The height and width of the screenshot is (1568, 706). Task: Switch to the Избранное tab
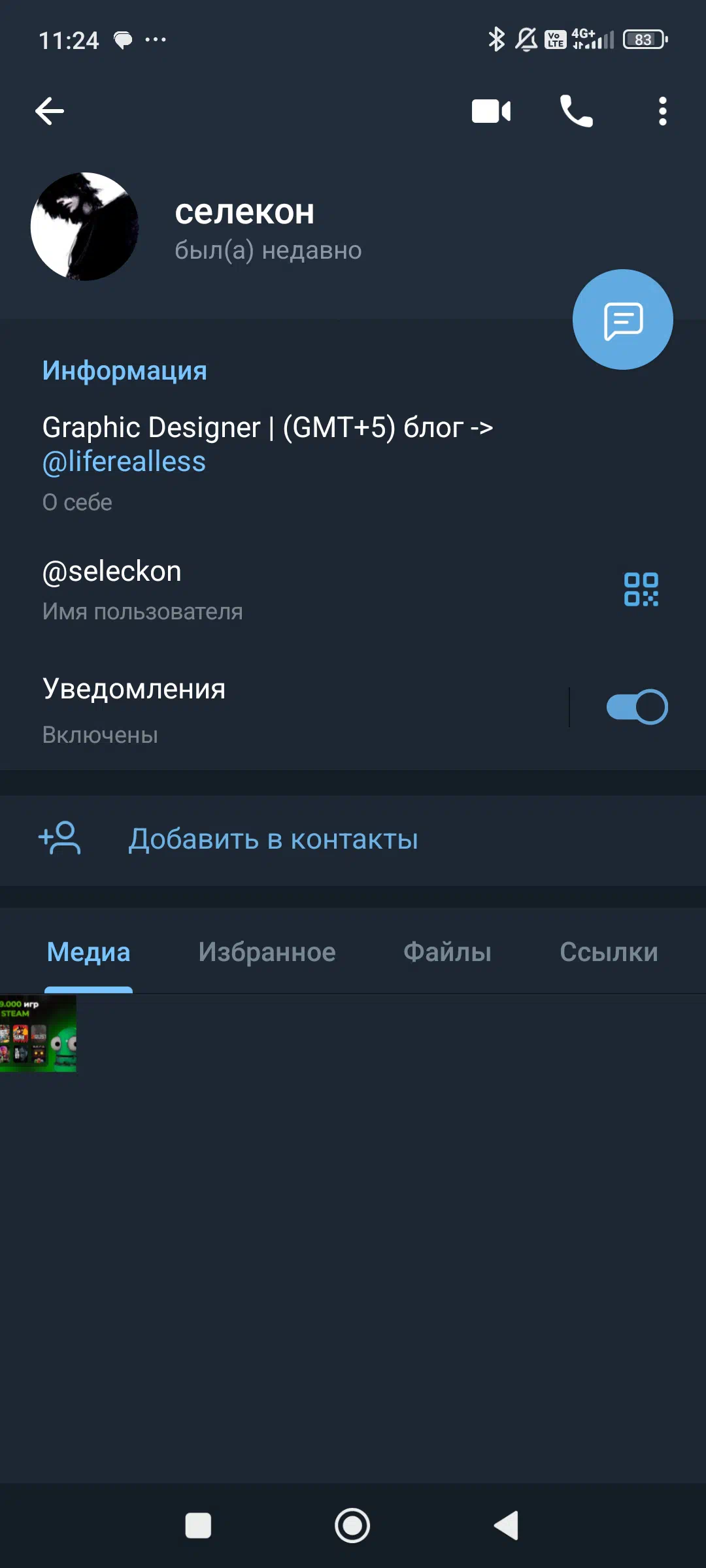click(267, 953)
